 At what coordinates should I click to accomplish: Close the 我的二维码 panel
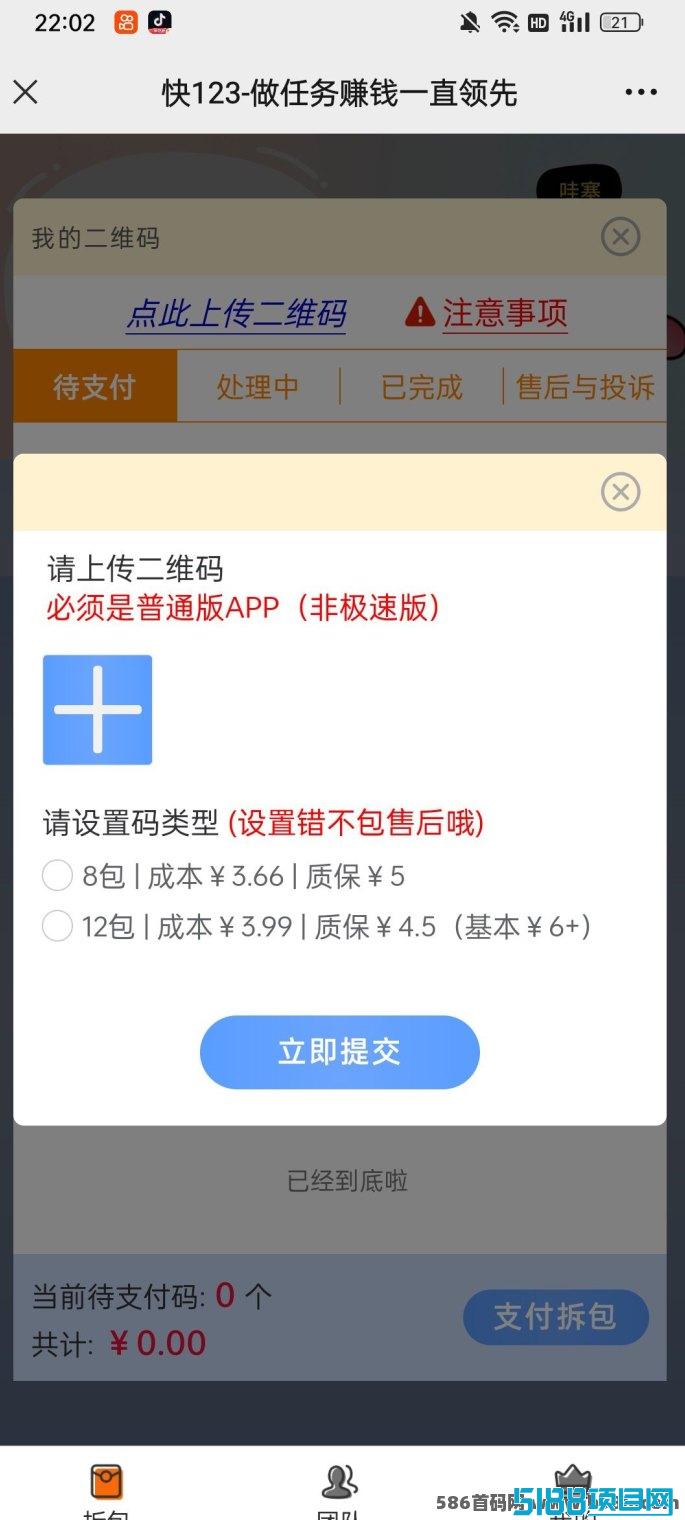click(620, 237)
